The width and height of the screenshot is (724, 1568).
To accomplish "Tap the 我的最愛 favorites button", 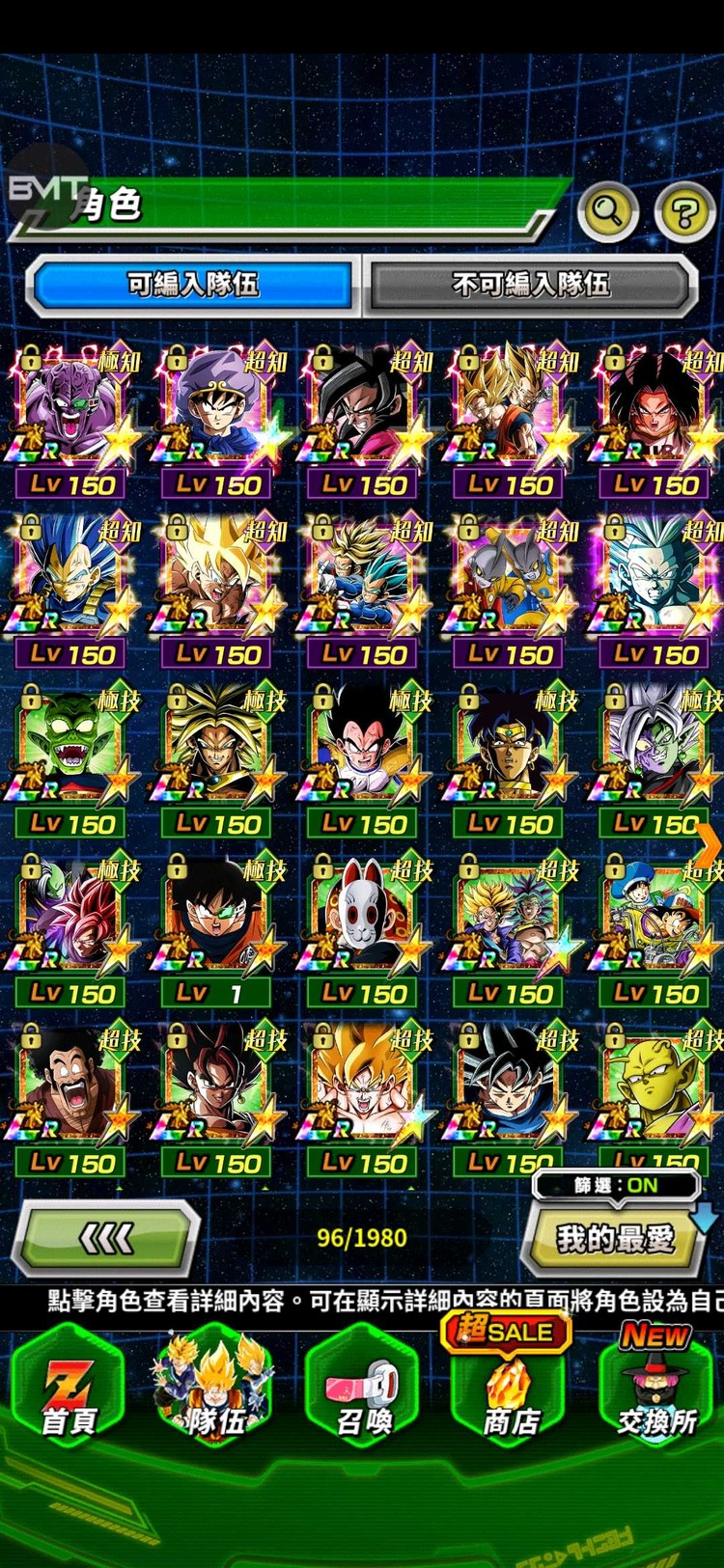I will [x=615, y=1239].
